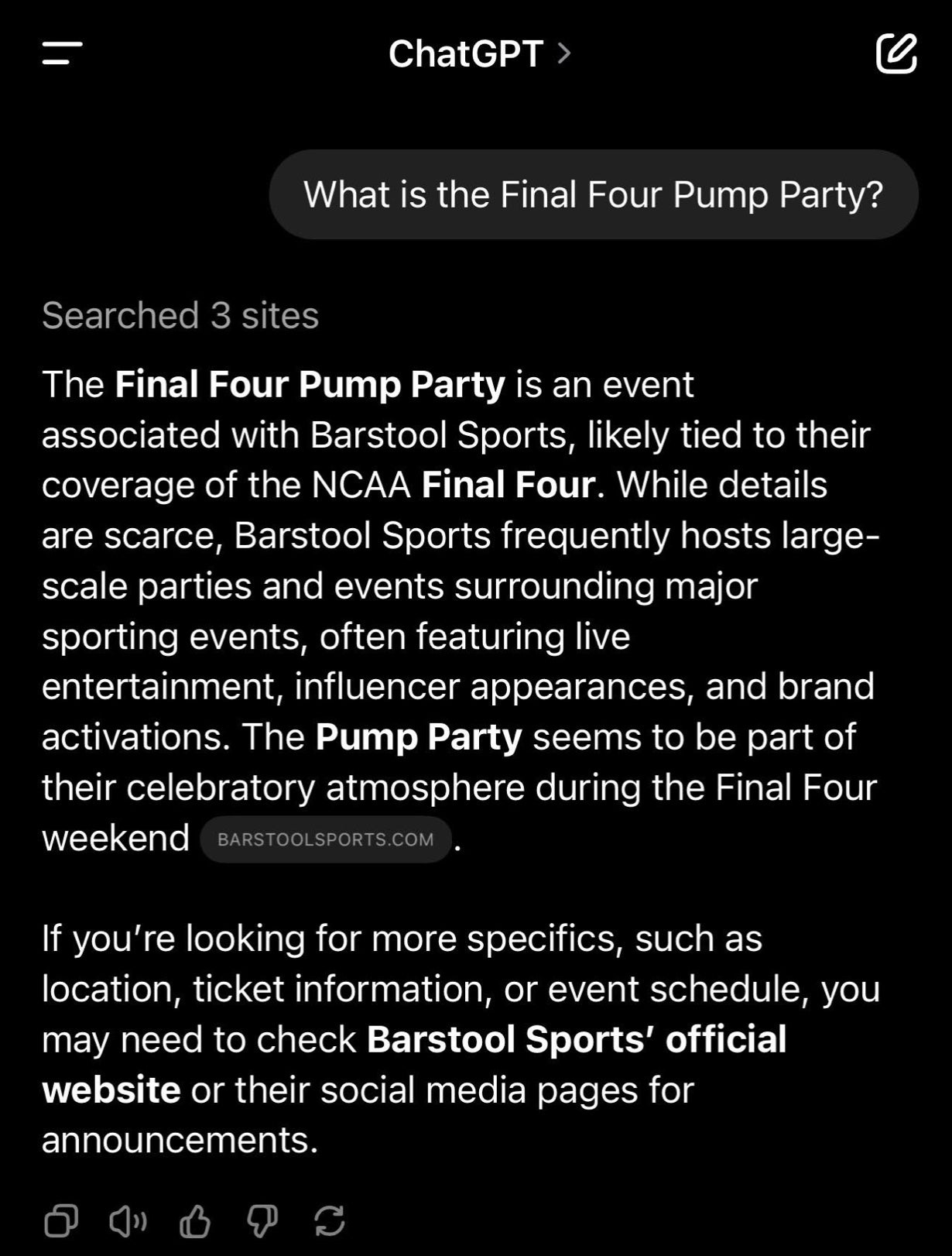Viewport: 952px width, 1256px height.
Task: Expand the Searched 3 sites sources
Action: [180, 315]
